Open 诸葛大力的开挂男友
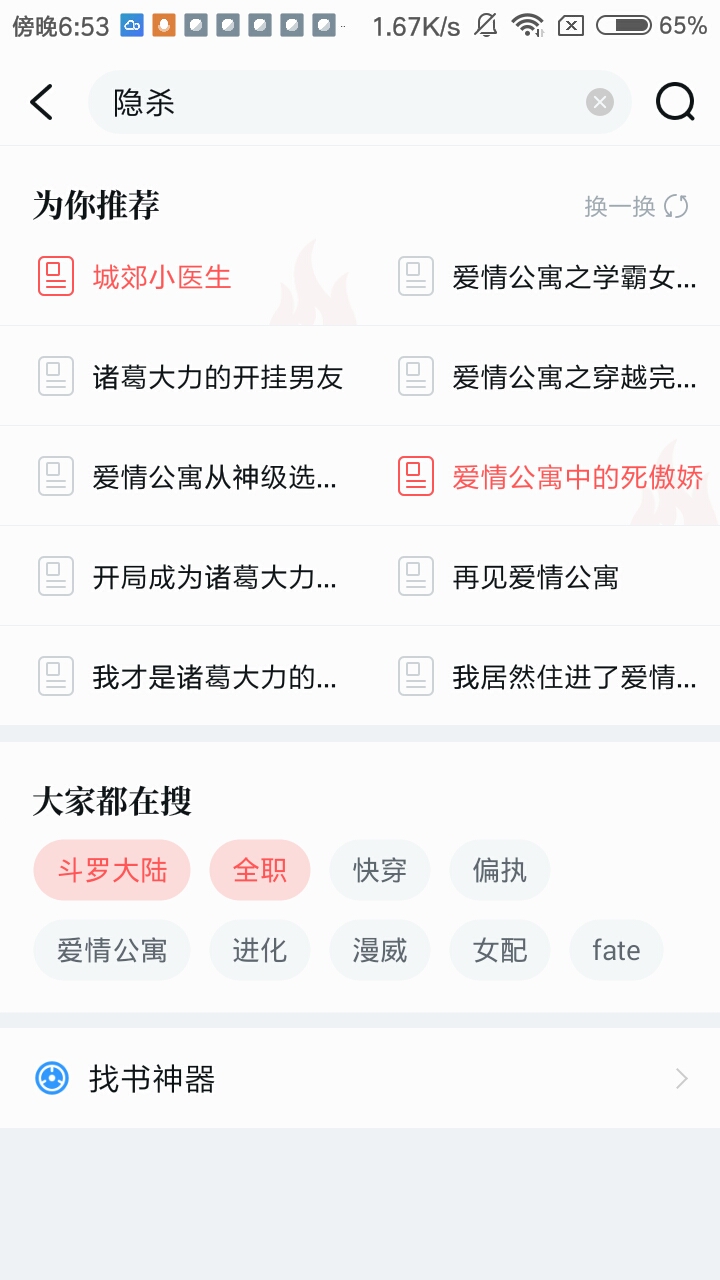The height and width of the screenshot is (1280, 720). pos(218,377)
